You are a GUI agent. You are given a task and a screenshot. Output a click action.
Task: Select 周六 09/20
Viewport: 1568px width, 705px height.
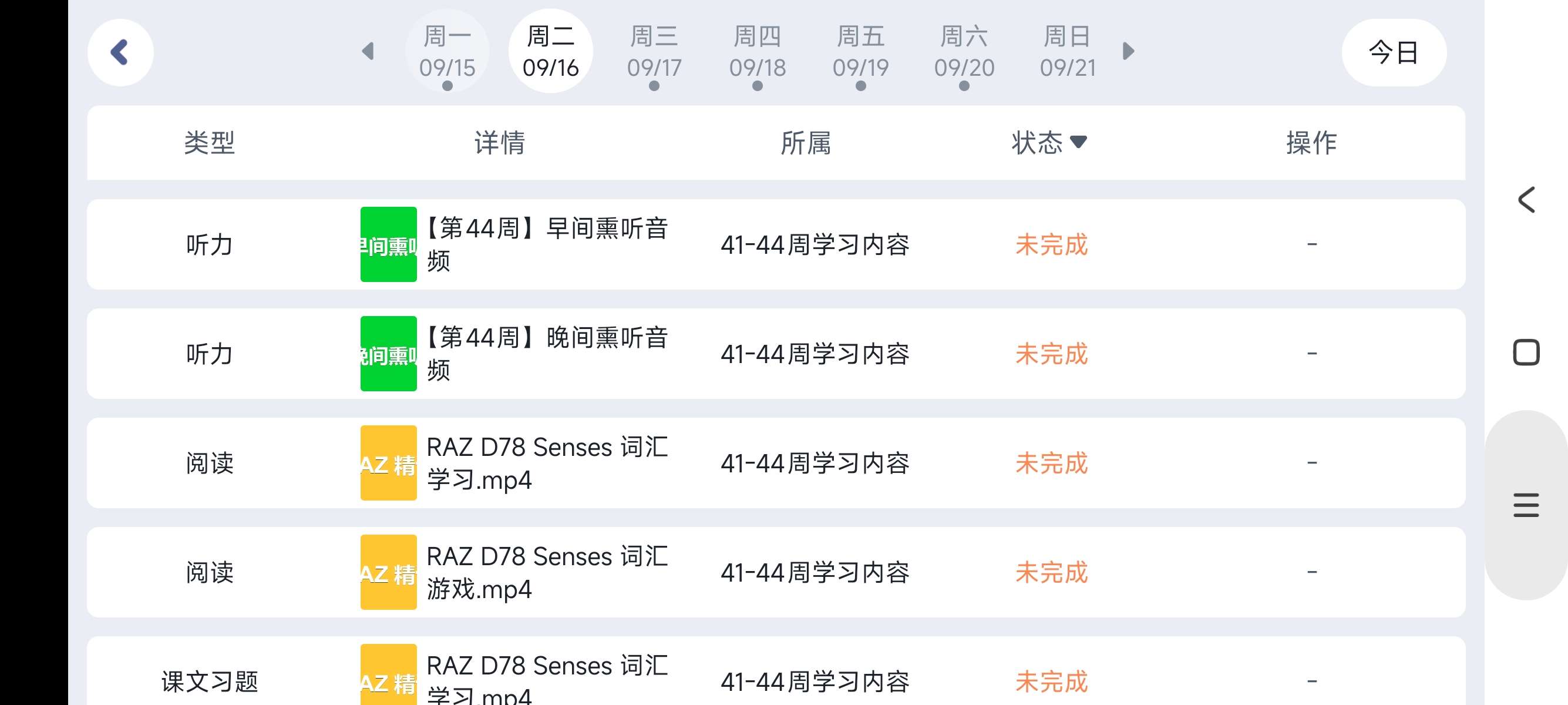[x=964, y=52]
